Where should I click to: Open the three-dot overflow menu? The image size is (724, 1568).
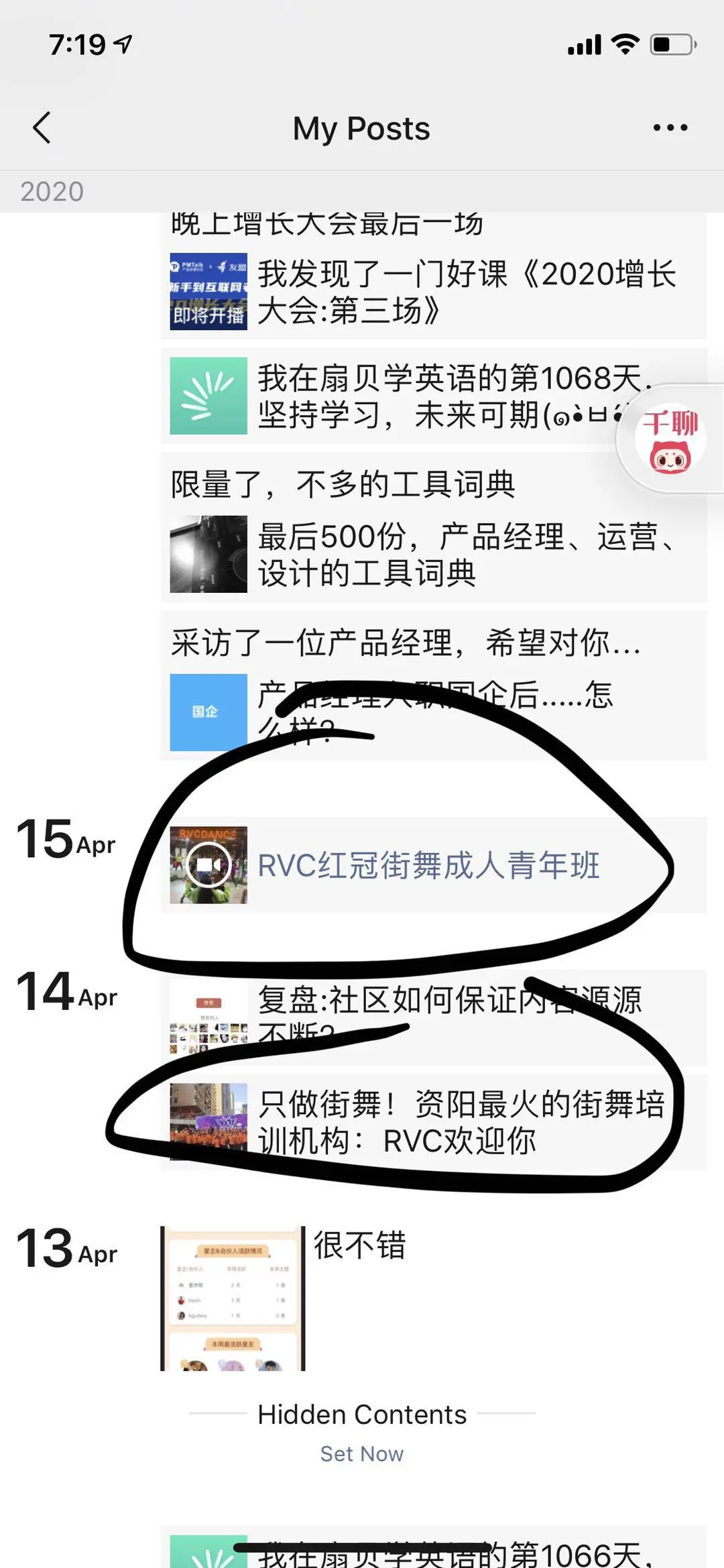pyautogui.click(x=670, y=127)
